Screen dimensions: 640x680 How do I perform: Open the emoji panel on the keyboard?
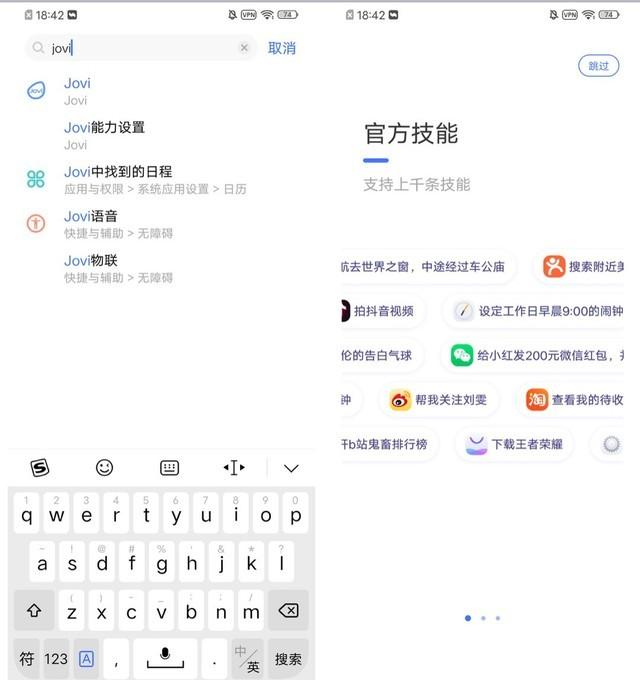pos(104,468)
